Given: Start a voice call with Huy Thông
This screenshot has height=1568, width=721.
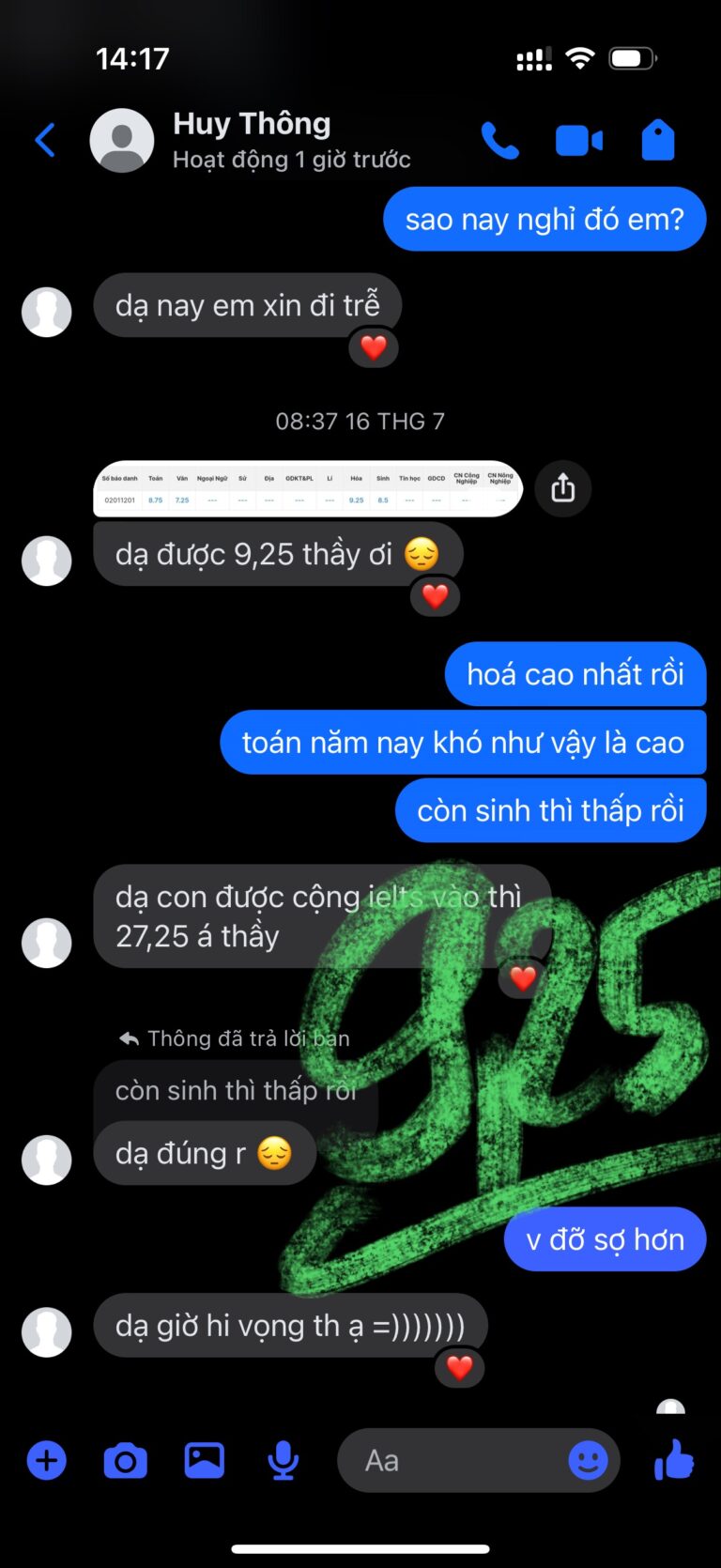Looking at the screenshot, I should pos(499,141).
